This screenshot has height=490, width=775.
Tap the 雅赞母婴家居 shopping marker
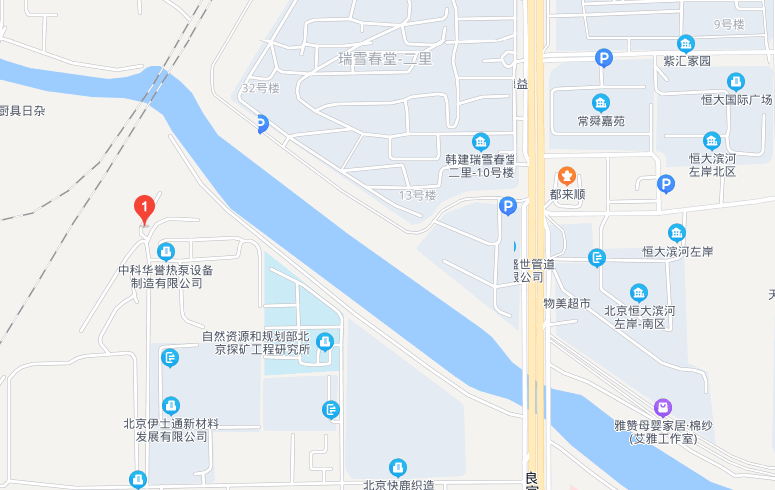click(x=661, y=407)
